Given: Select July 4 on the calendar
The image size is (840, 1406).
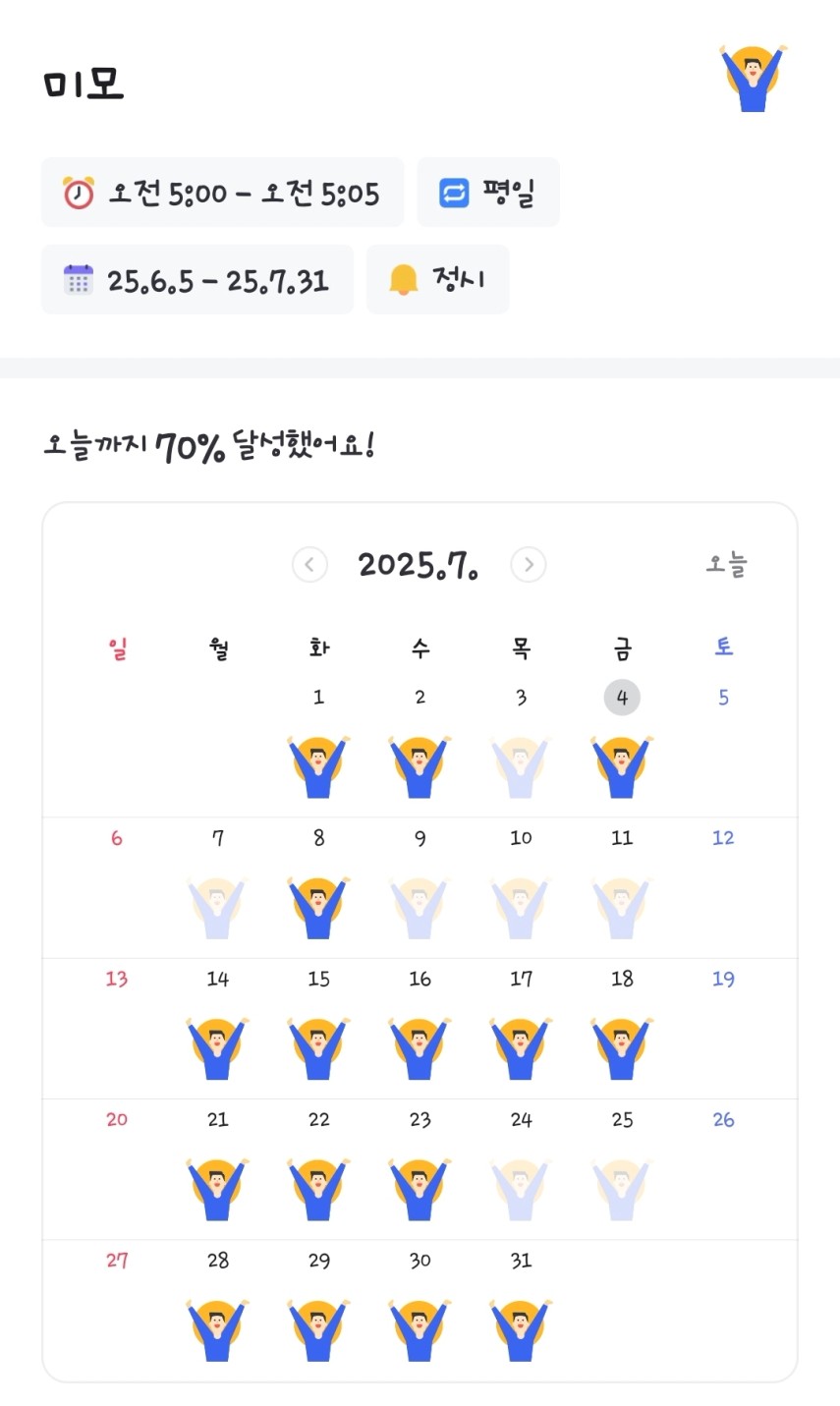Looking at the screenshot, I should 622,698.
